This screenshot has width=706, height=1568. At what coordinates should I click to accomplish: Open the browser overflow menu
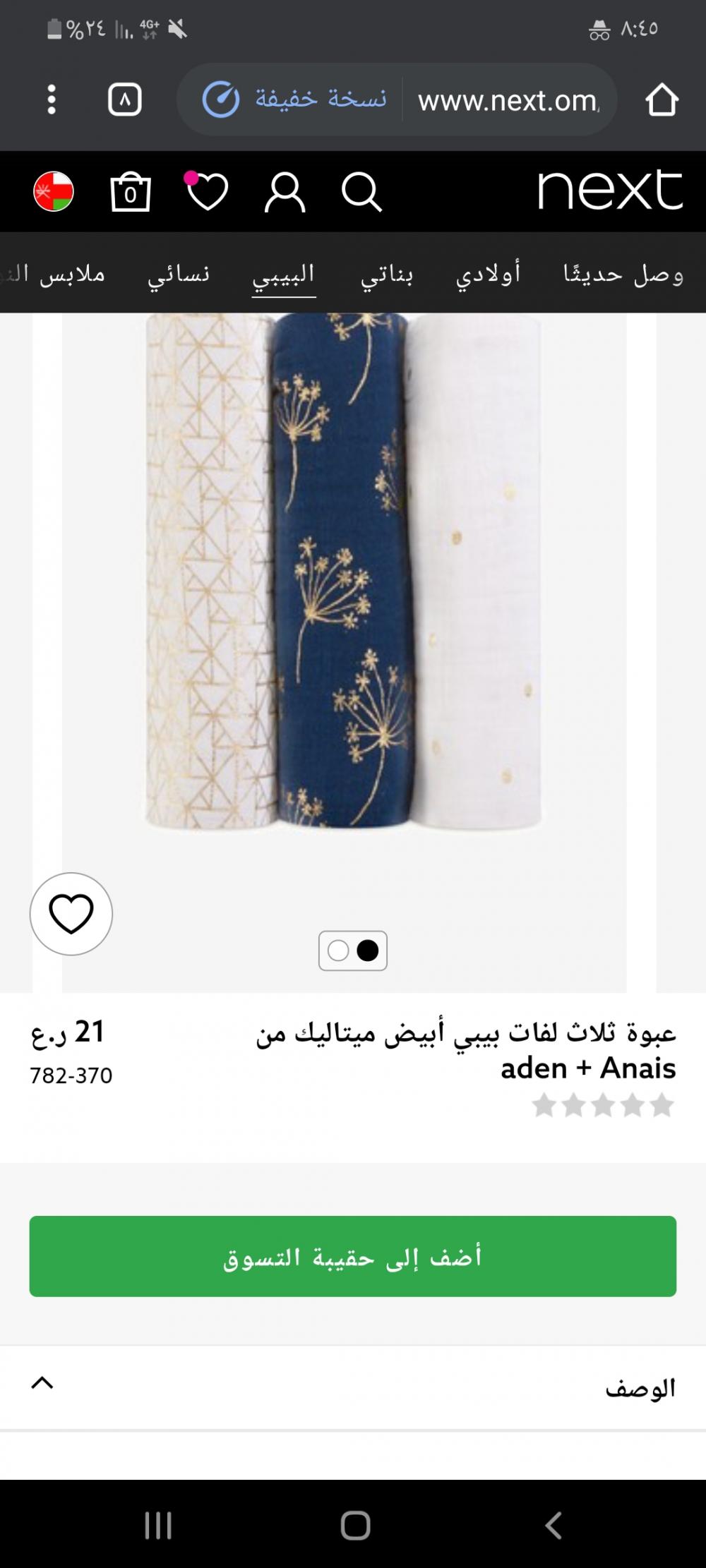pyautogui.click(x=52, y=99)
